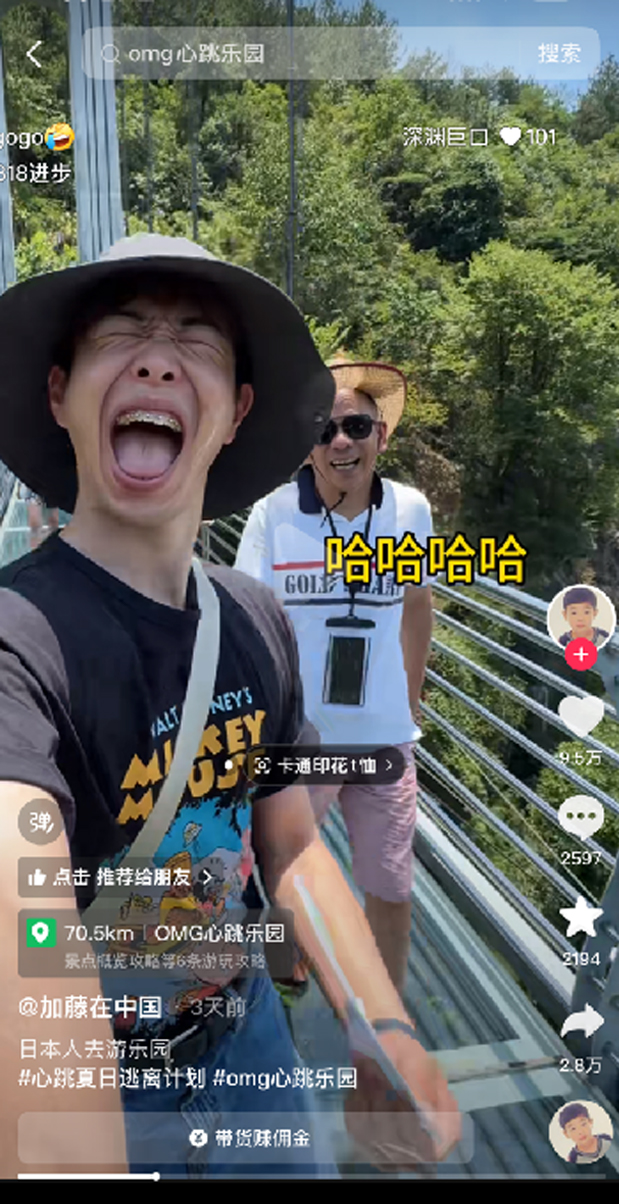
Task: Share this video using the arrow icon
Action: [x=581, y=1022]
